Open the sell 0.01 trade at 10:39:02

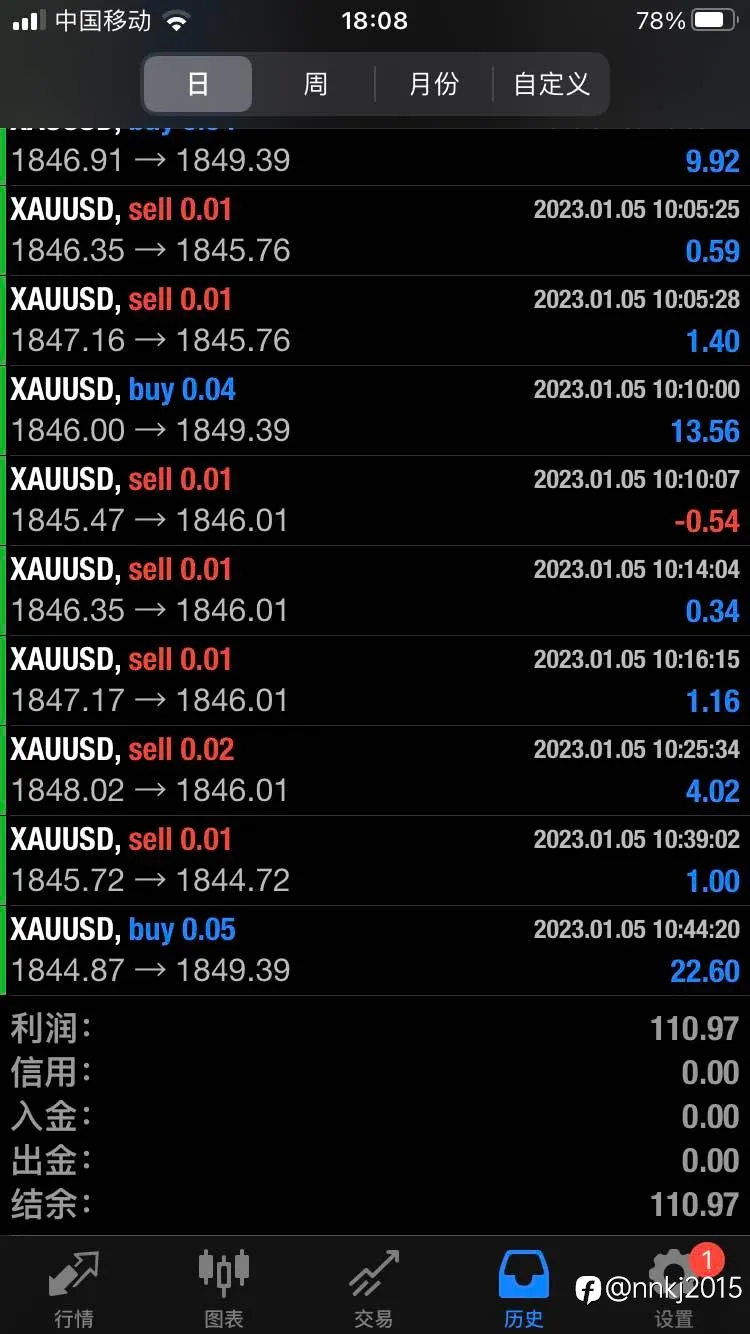375,861
